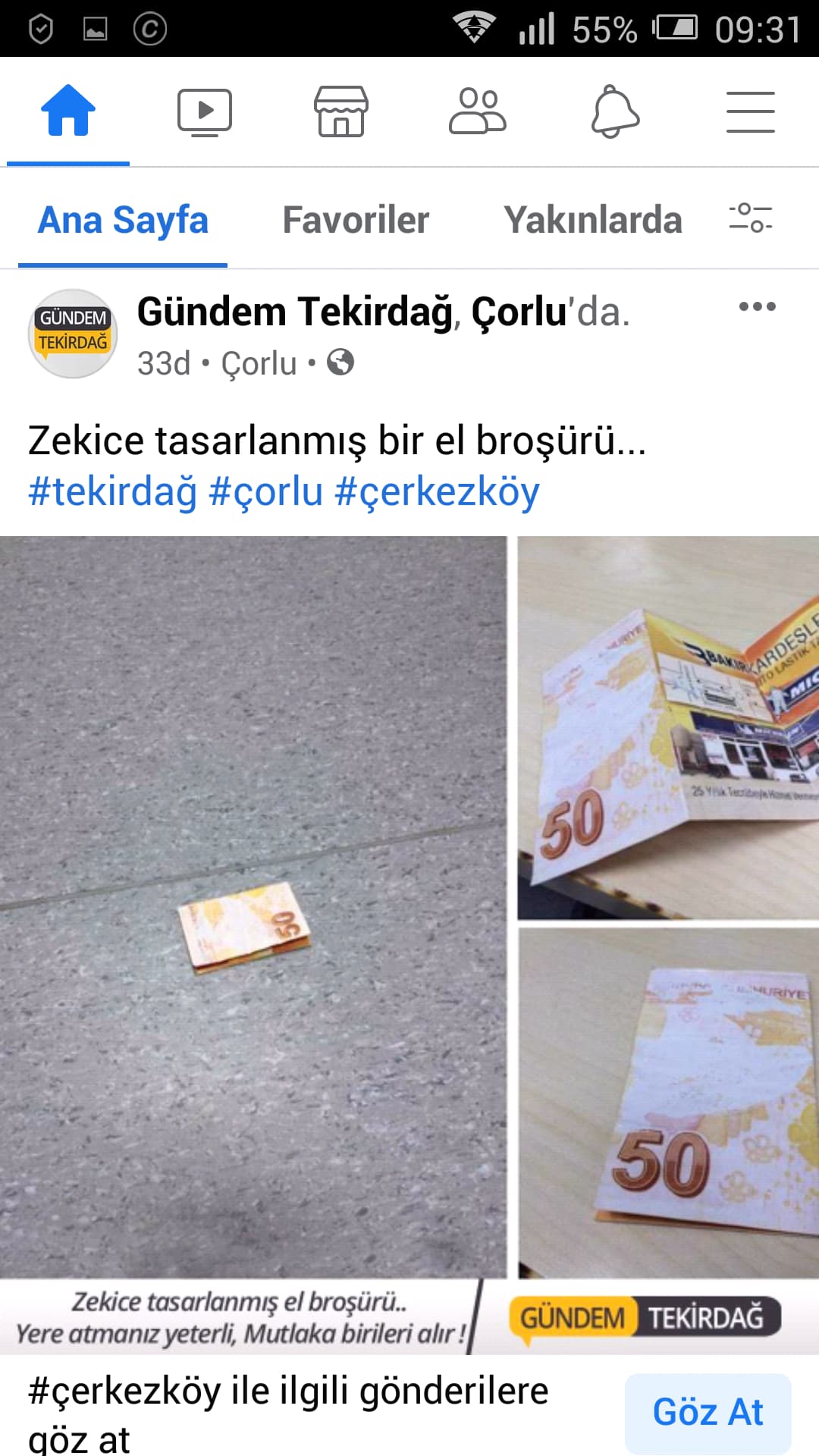Open the #tekirdağ hashtag
The height and width of the screenshot is (1456, 819).
pyautogui.click(x=112, y=491)
